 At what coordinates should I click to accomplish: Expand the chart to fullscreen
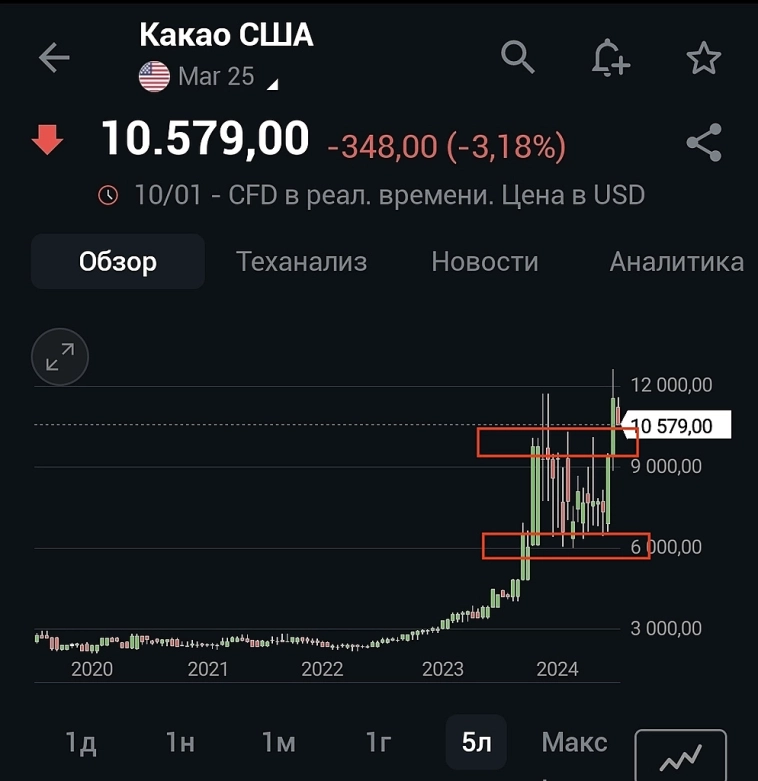click(x=60, y=357)
